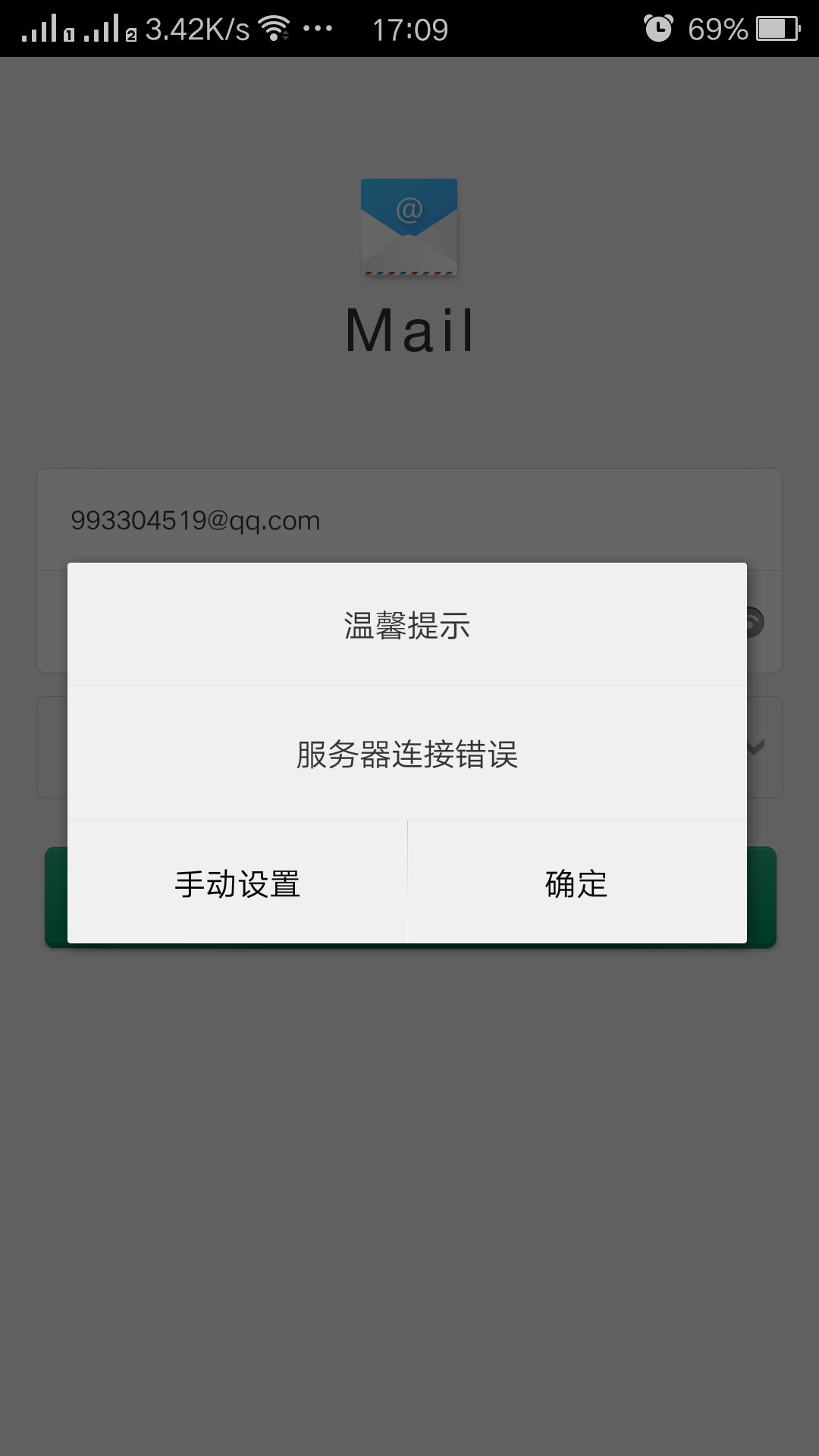Confirm the error by tapping 确定

pyautogui.click(x=574, y=883)
